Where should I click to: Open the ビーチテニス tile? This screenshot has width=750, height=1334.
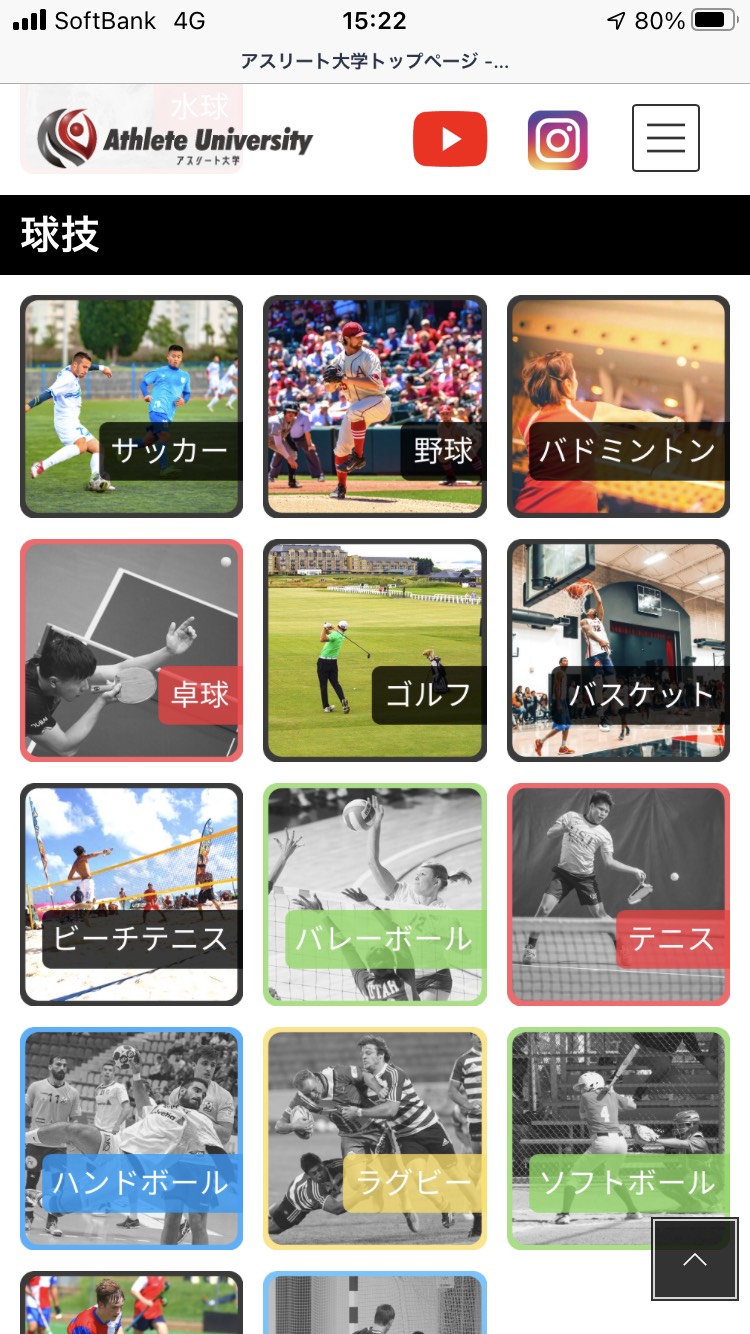click(132, 895)
